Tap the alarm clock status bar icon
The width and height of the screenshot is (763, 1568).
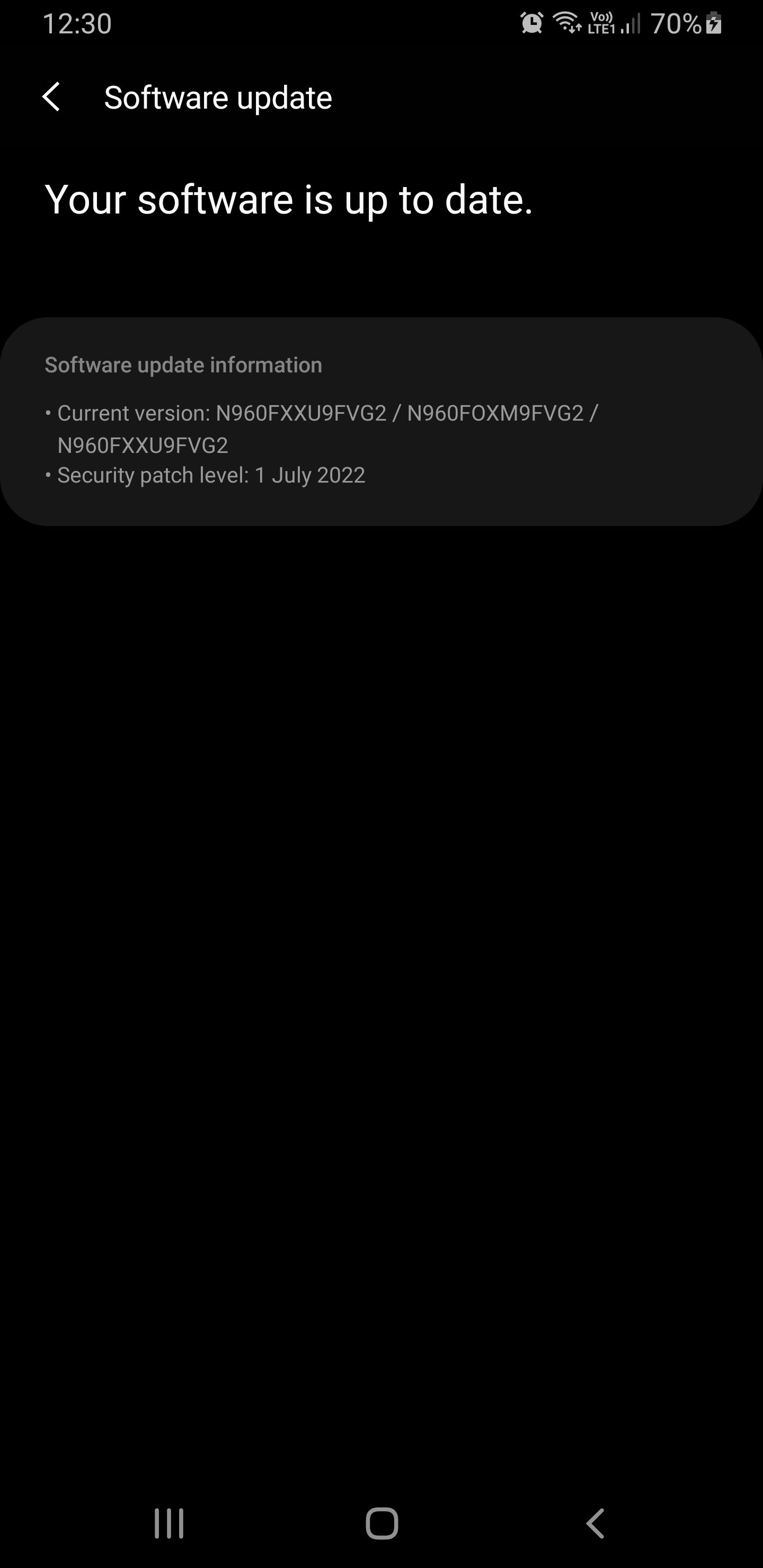[x=531, y=23]
